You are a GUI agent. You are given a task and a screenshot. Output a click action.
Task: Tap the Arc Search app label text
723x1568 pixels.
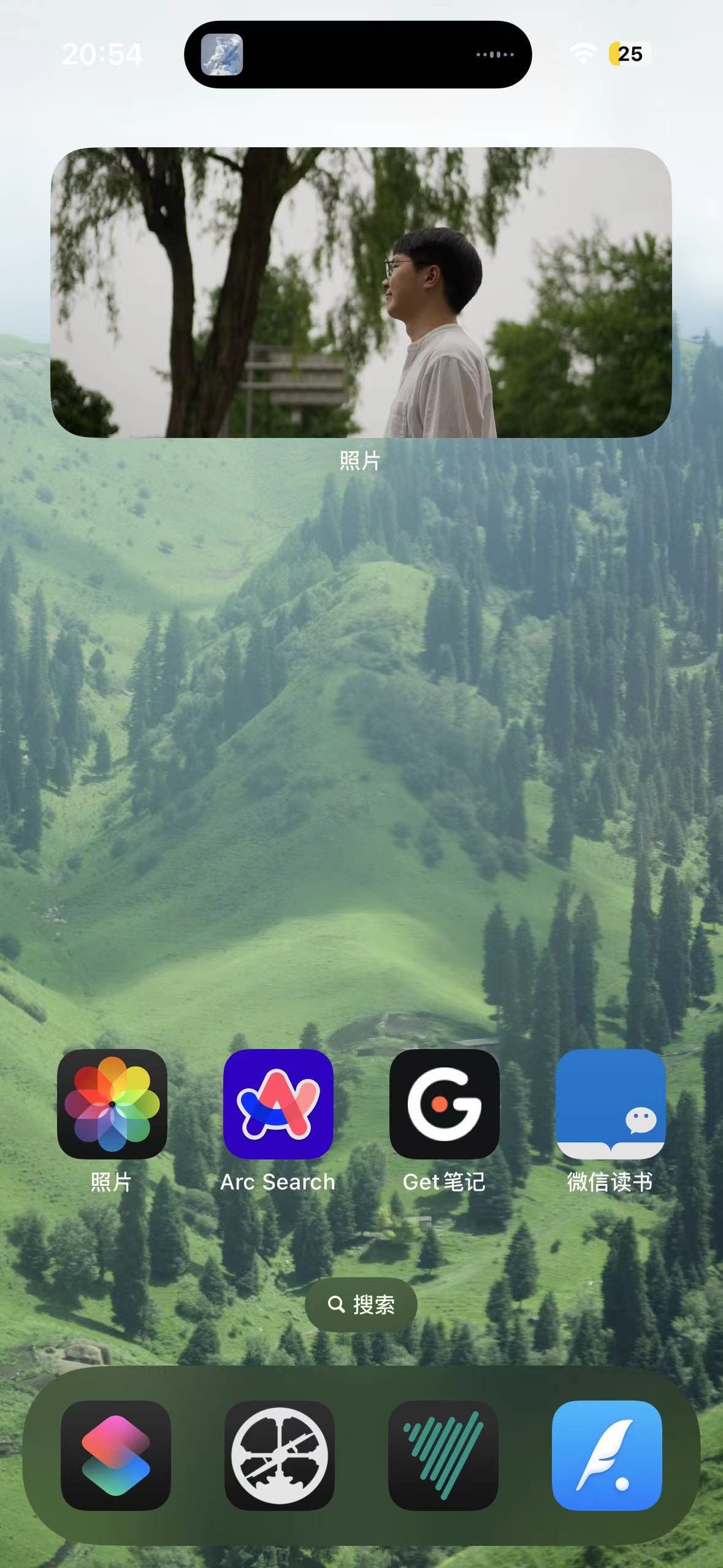click(278, 1182)
